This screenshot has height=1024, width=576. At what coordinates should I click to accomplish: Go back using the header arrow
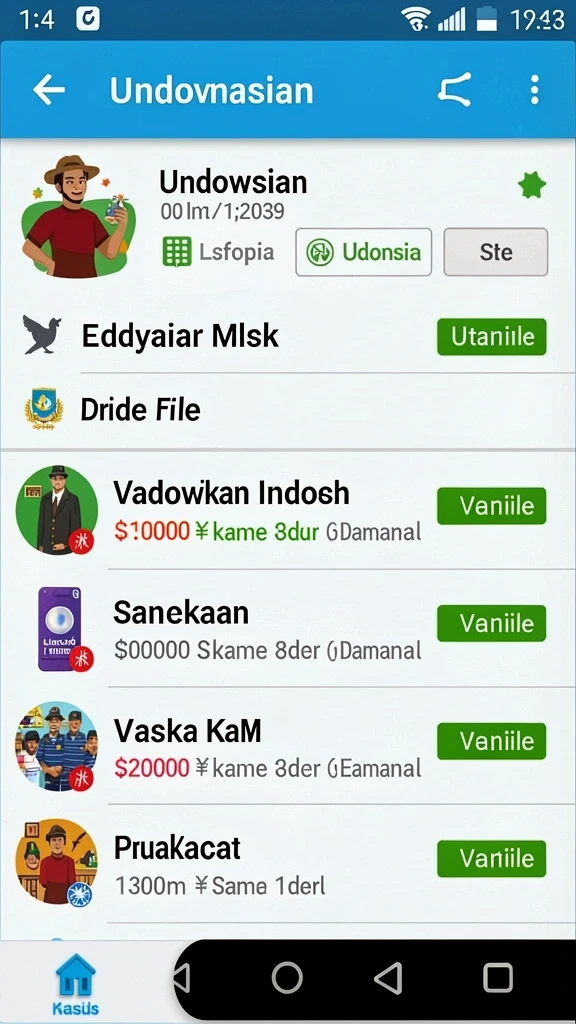tap(49, 89)
